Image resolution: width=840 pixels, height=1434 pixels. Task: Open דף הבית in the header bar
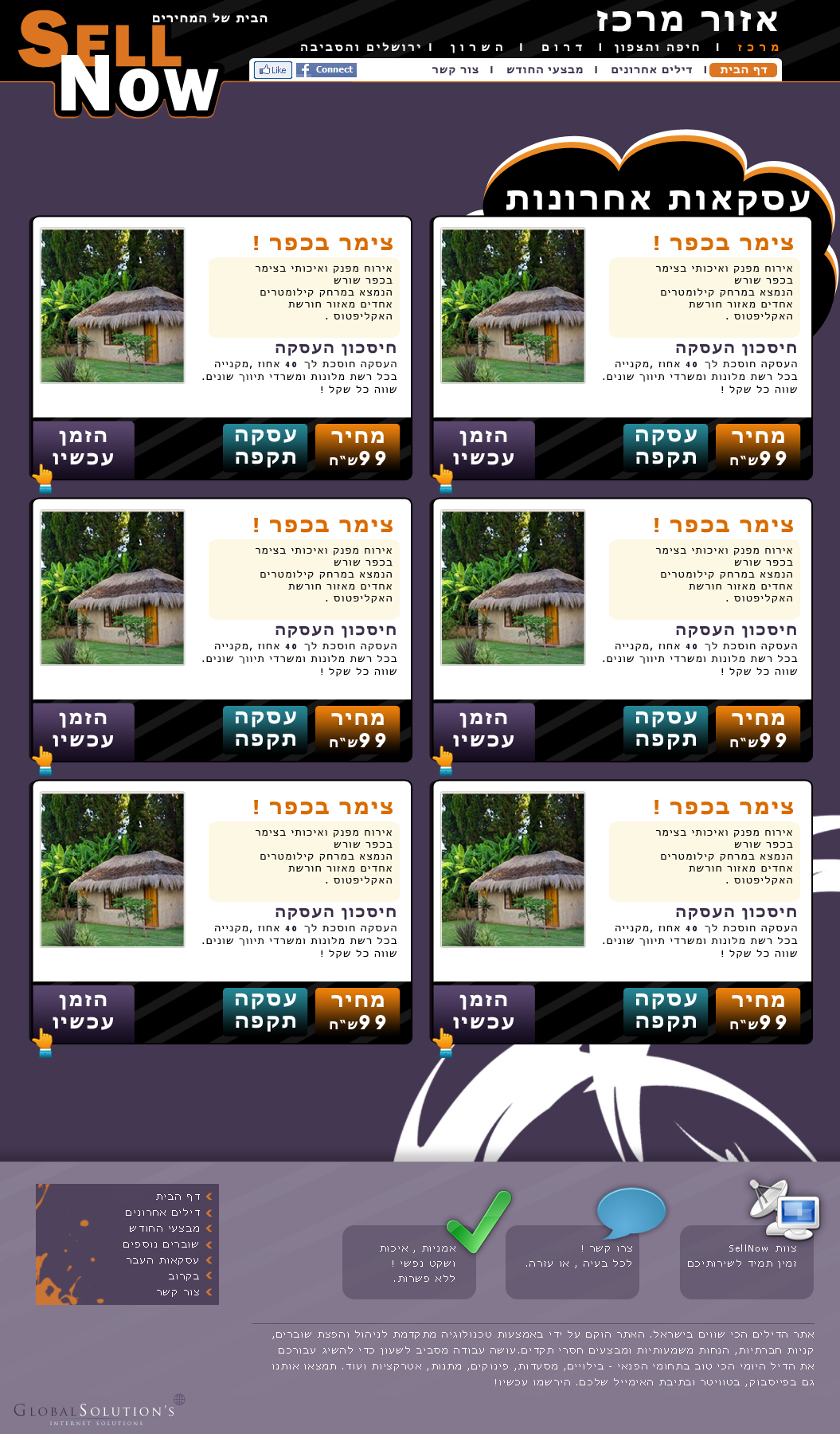[744, 70]
